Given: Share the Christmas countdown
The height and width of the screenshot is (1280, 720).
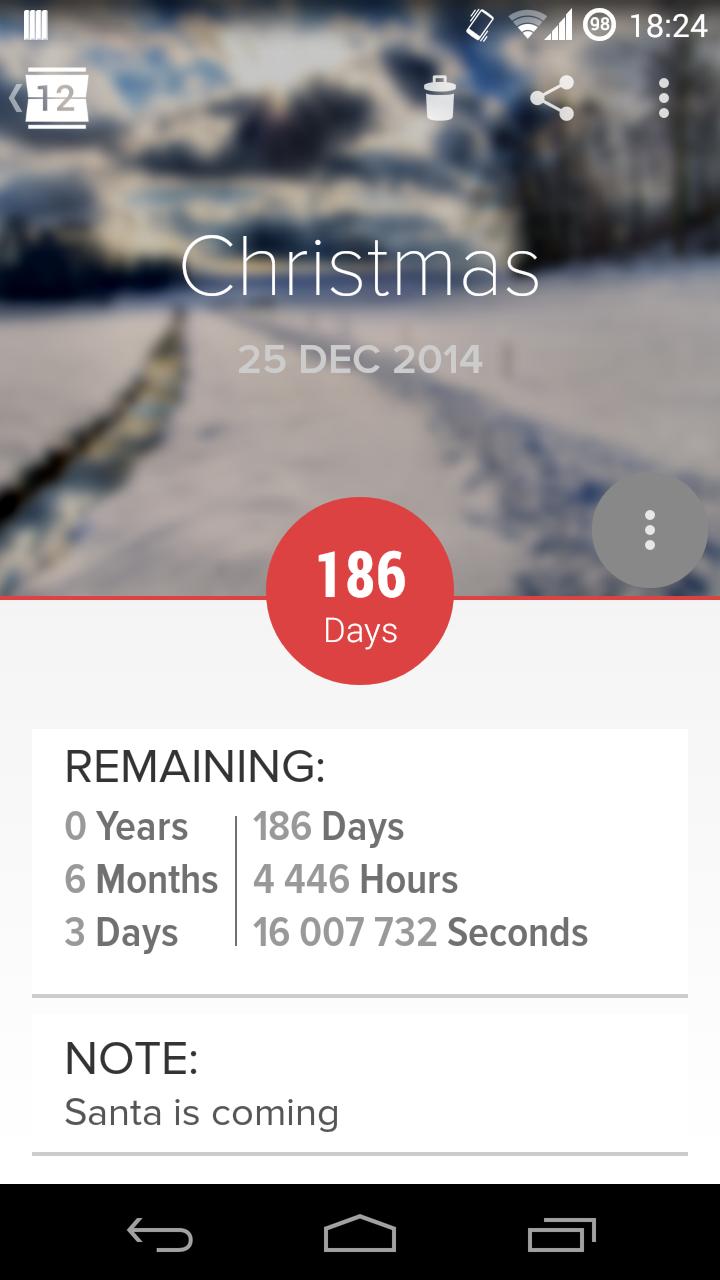Looking at the screenshot, I should point(551,98).
